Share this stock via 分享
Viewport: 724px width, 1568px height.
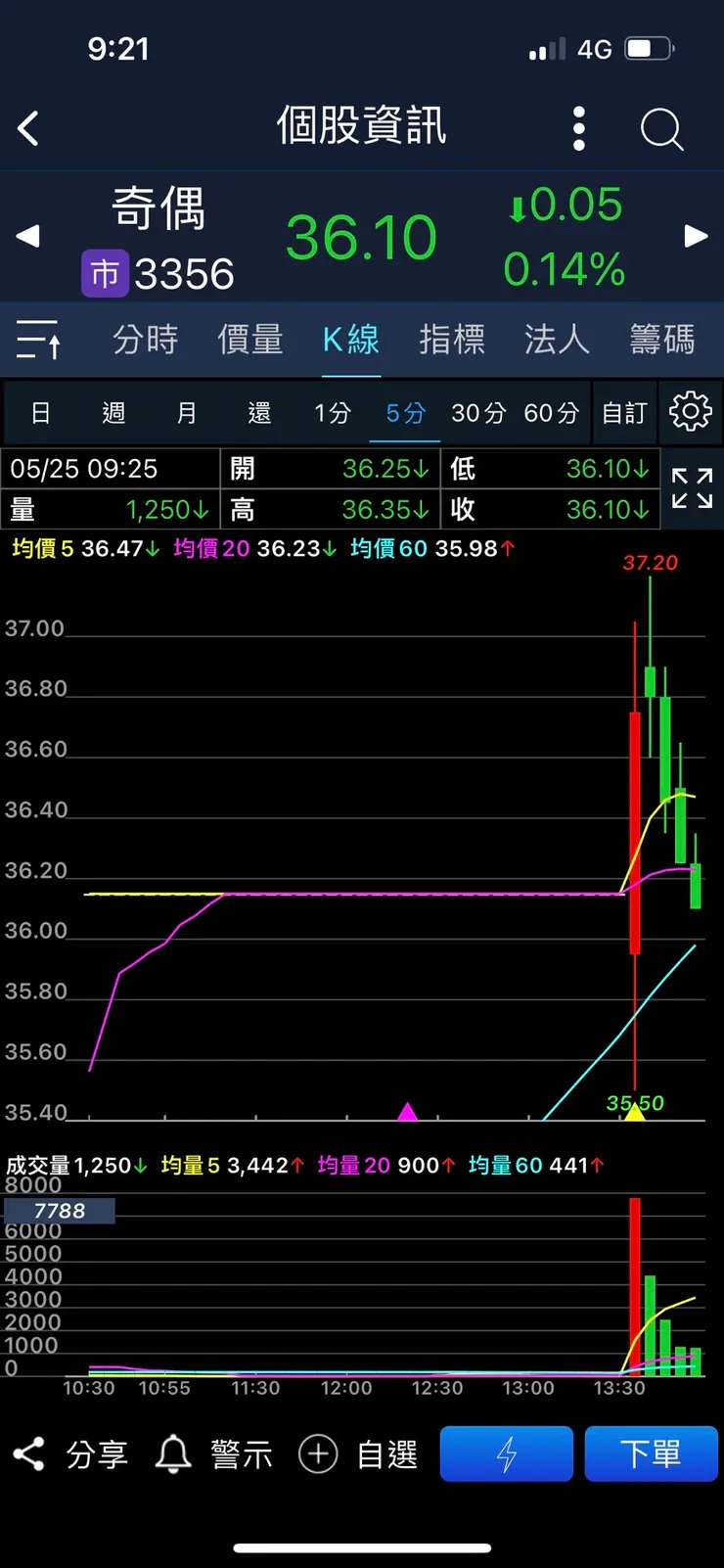(x=70, y=1454)
